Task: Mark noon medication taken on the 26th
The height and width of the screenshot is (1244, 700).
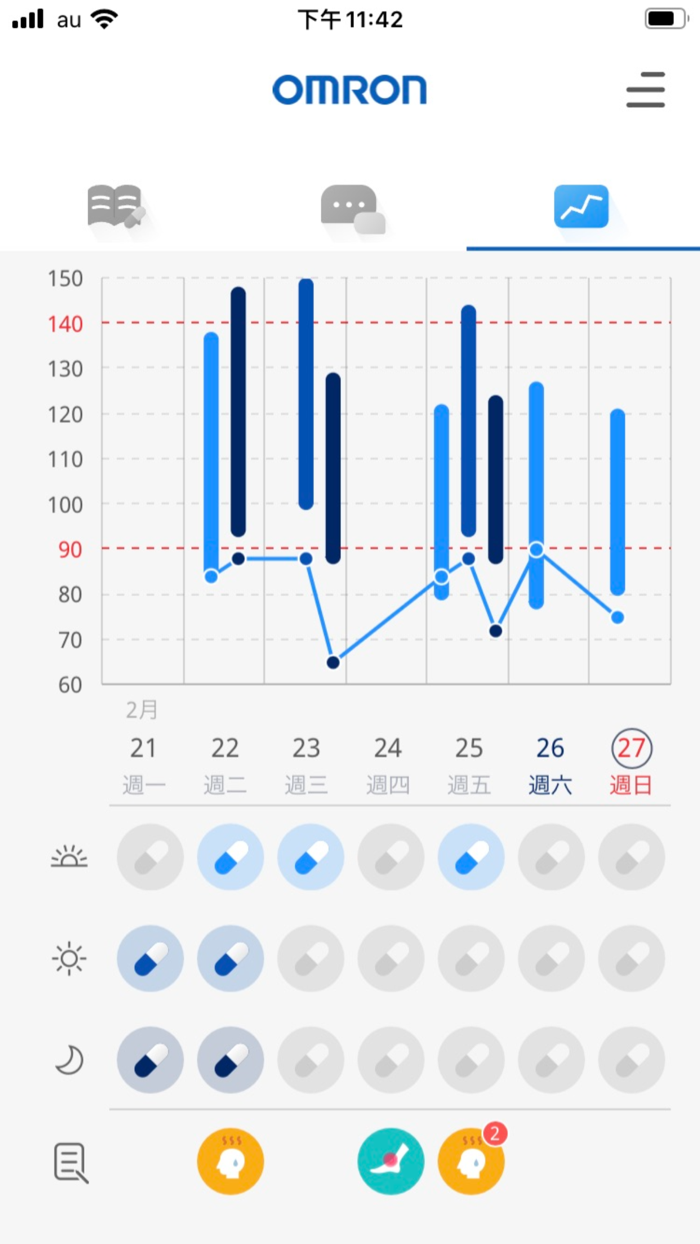Action: (x=551, y=959)
